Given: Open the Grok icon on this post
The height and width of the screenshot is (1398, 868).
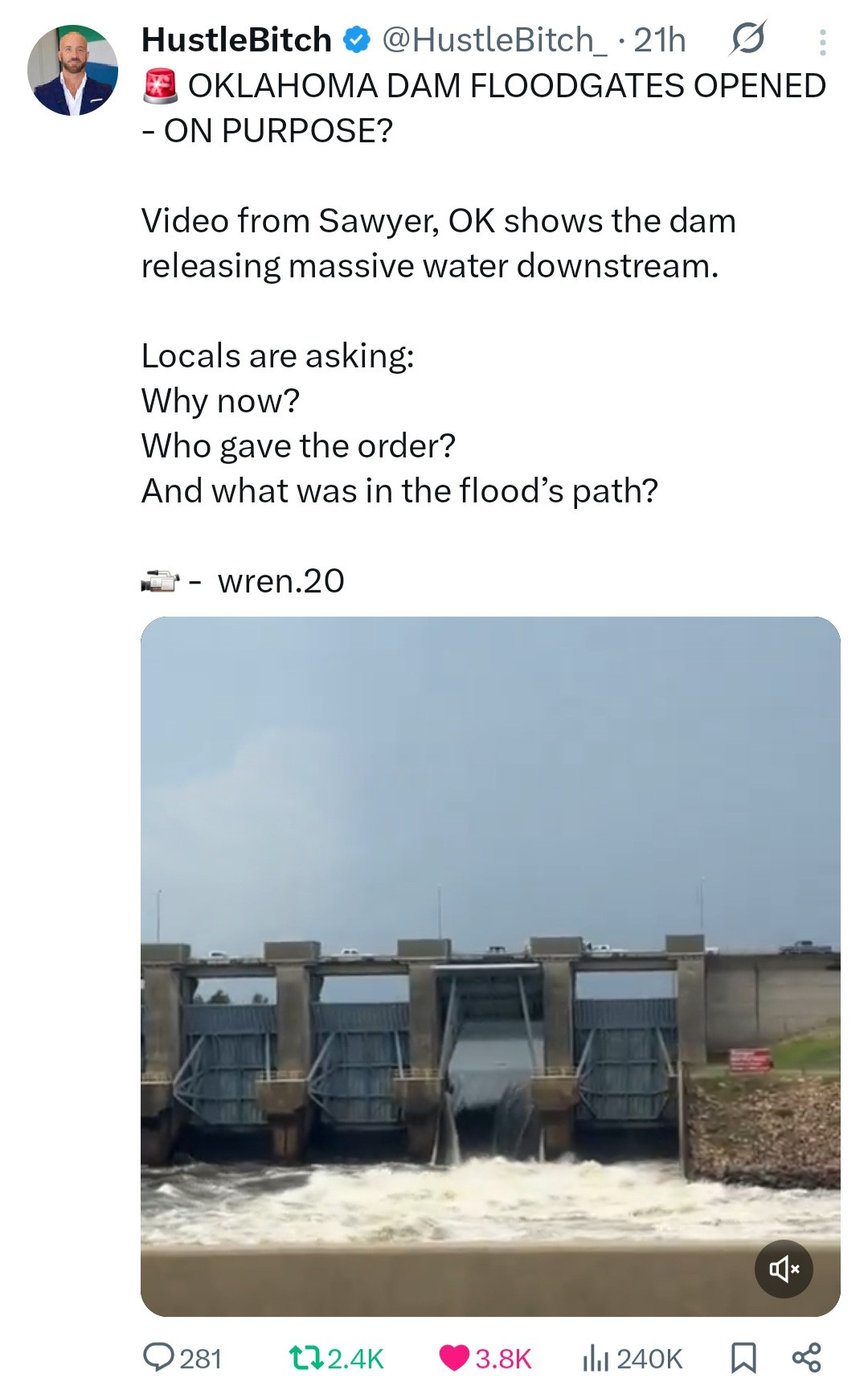Looking at the screenshot, I should [747, 39].
